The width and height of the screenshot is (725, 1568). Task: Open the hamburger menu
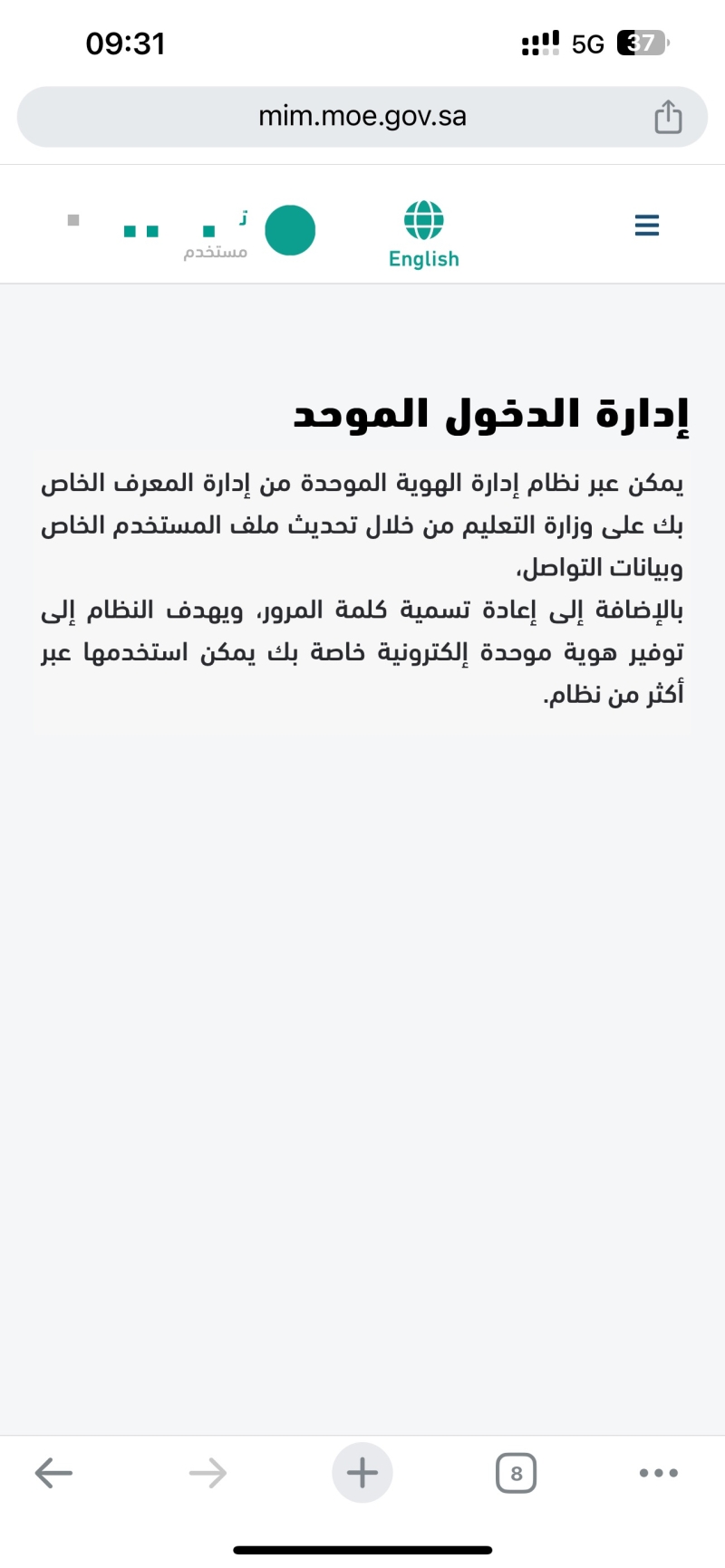647,225
